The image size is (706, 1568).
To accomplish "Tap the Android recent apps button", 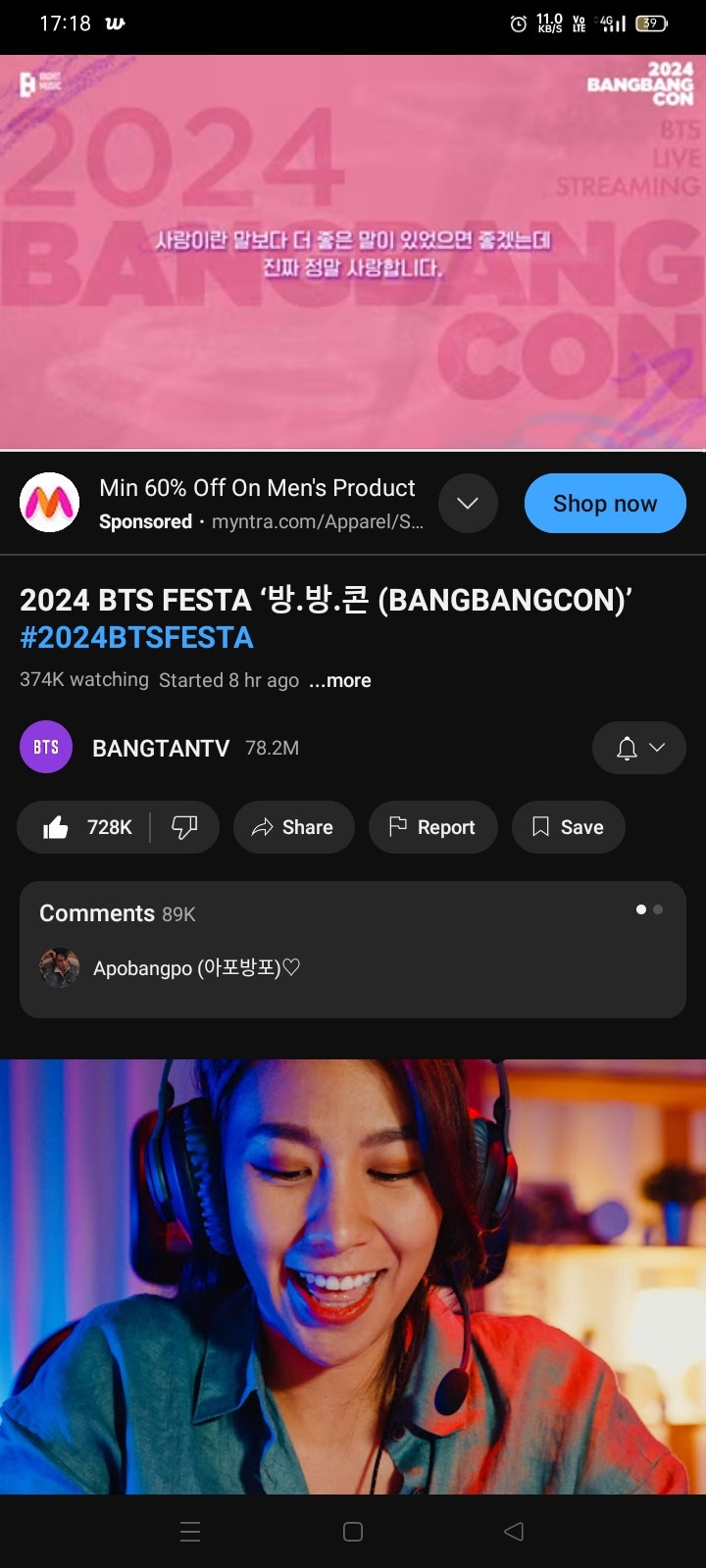I will tap(190, 1531).
